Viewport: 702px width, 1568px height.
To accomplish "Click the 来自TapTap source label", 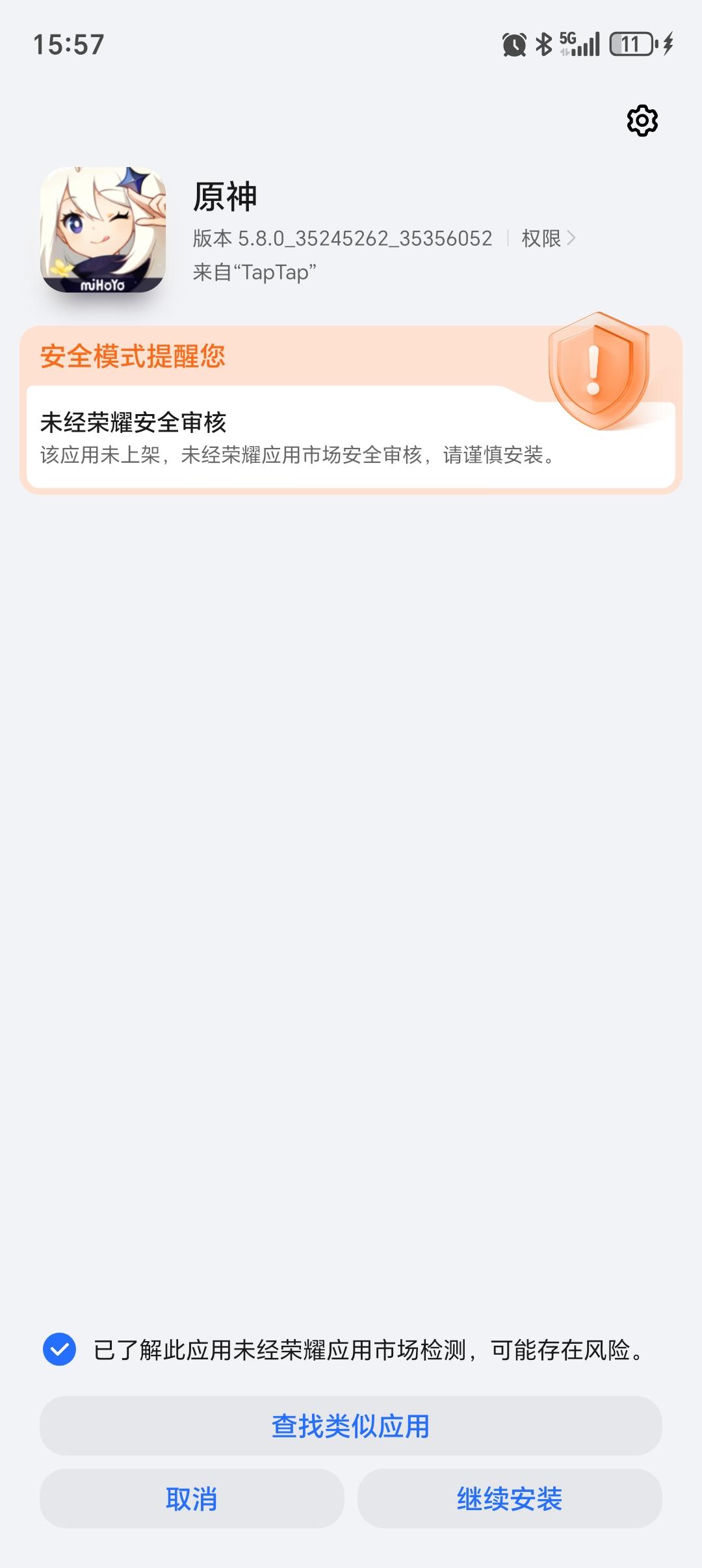I will [x=254, y=271].
